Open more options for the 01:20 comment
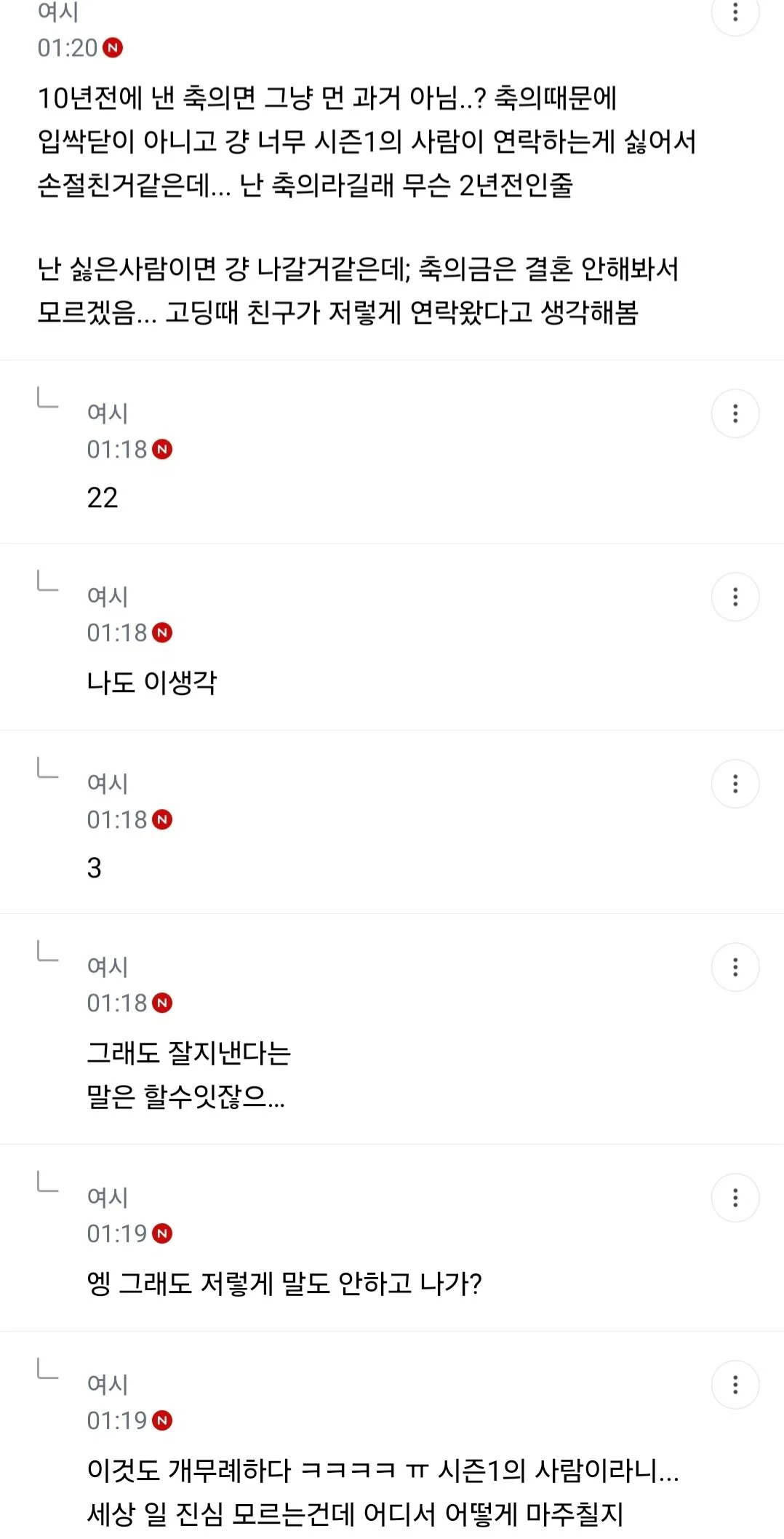 [735, 12]
